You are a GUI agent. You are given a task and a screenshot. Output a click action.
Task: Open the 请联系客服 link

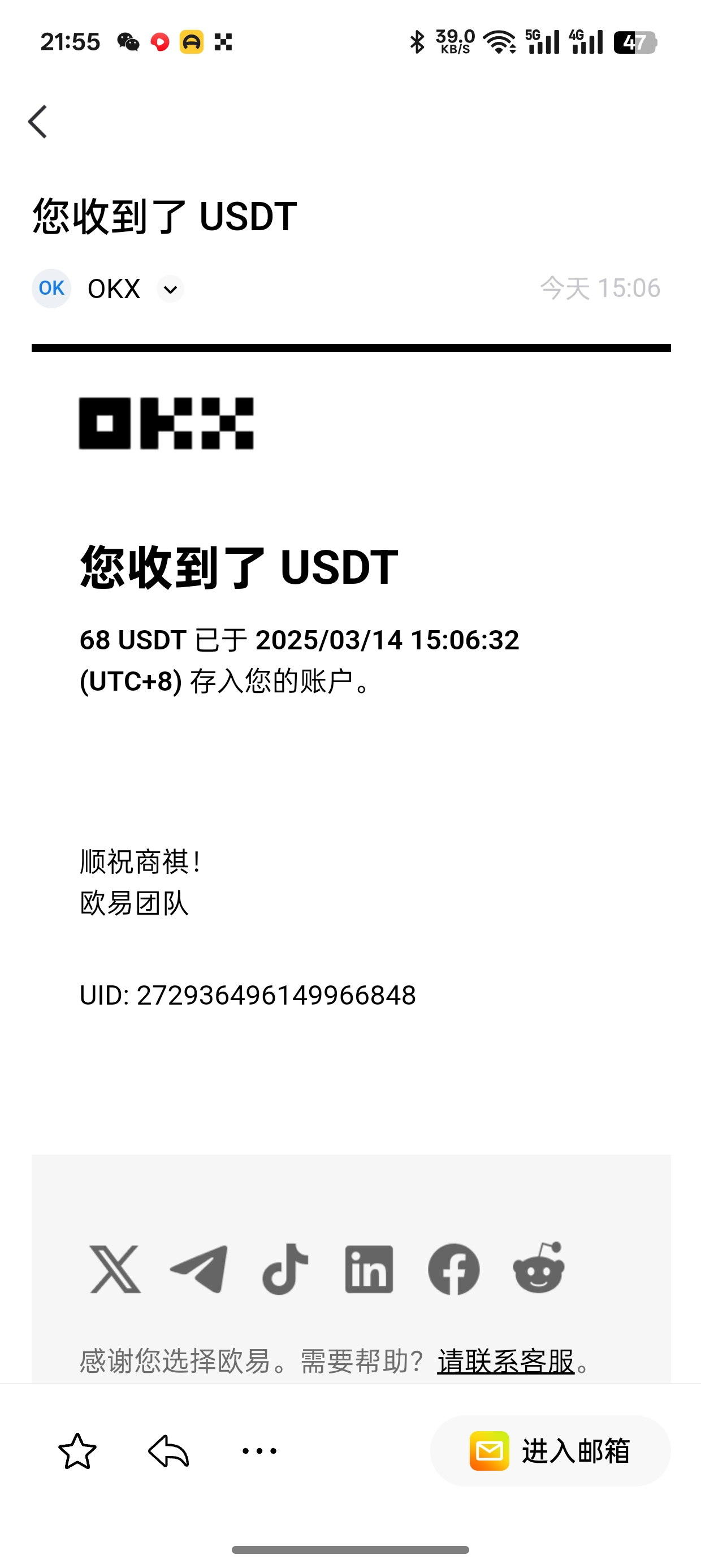[505, 1362]
